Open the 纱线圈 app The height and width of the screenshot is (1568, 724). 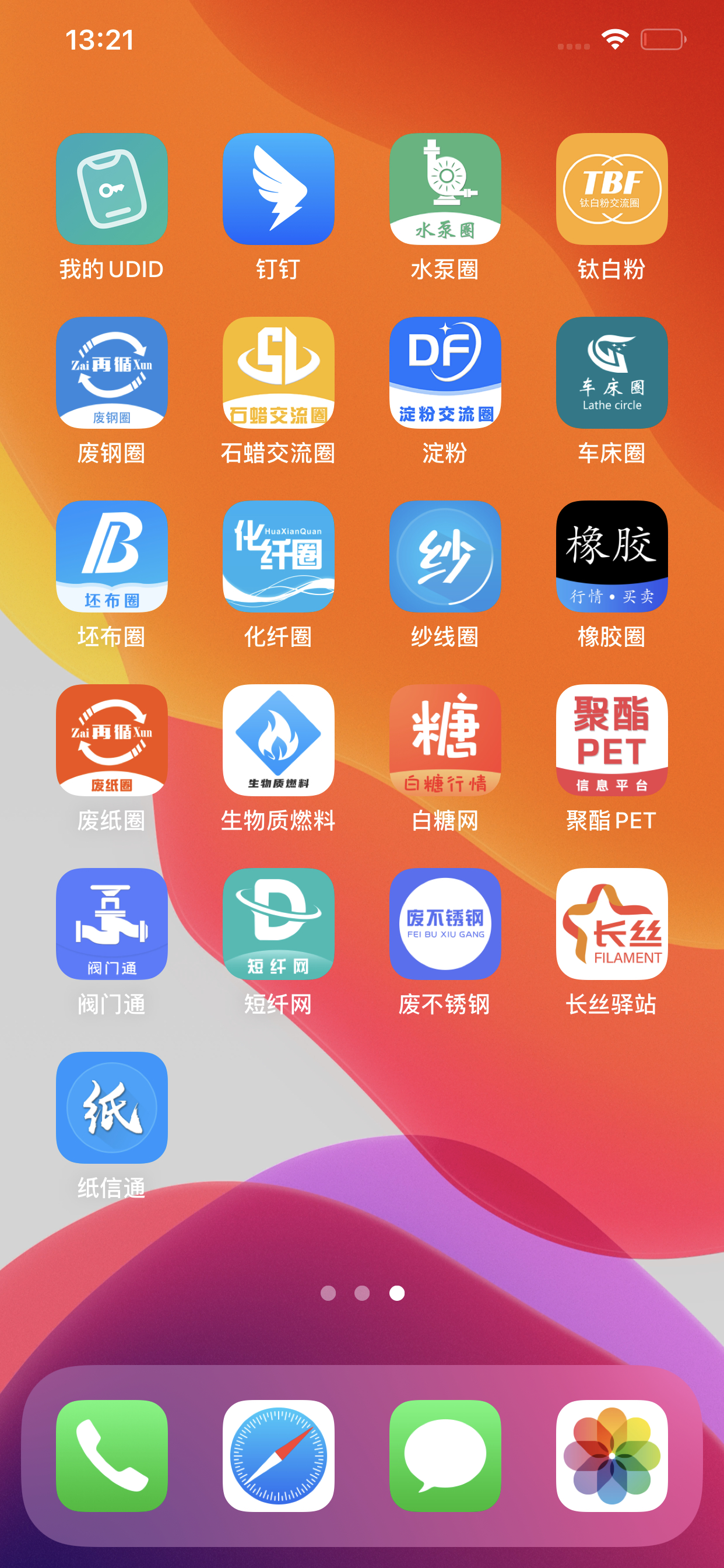pyautogui.click(x=445, y=556)
